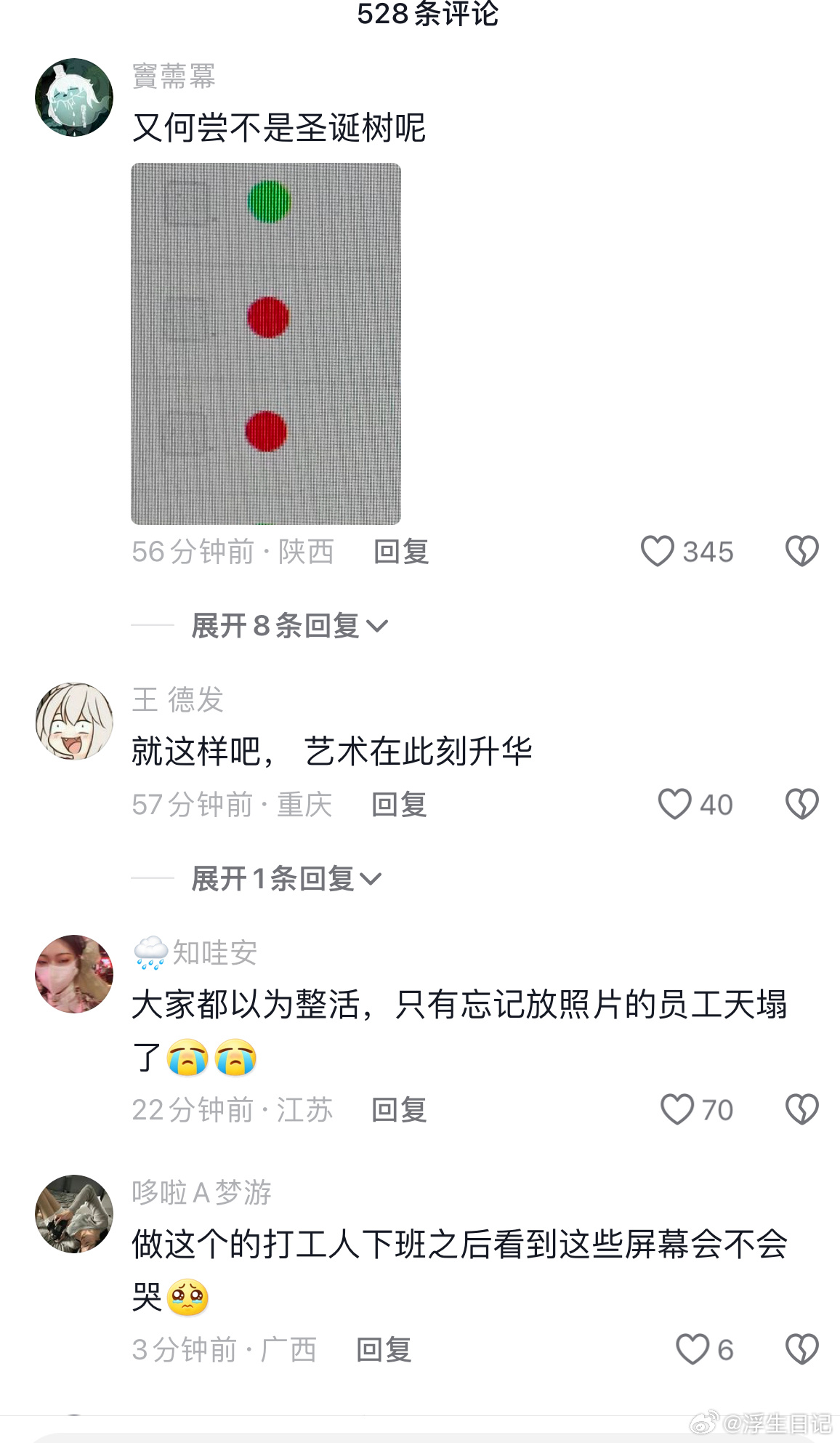Dislike 王 德发's comment

801,804
